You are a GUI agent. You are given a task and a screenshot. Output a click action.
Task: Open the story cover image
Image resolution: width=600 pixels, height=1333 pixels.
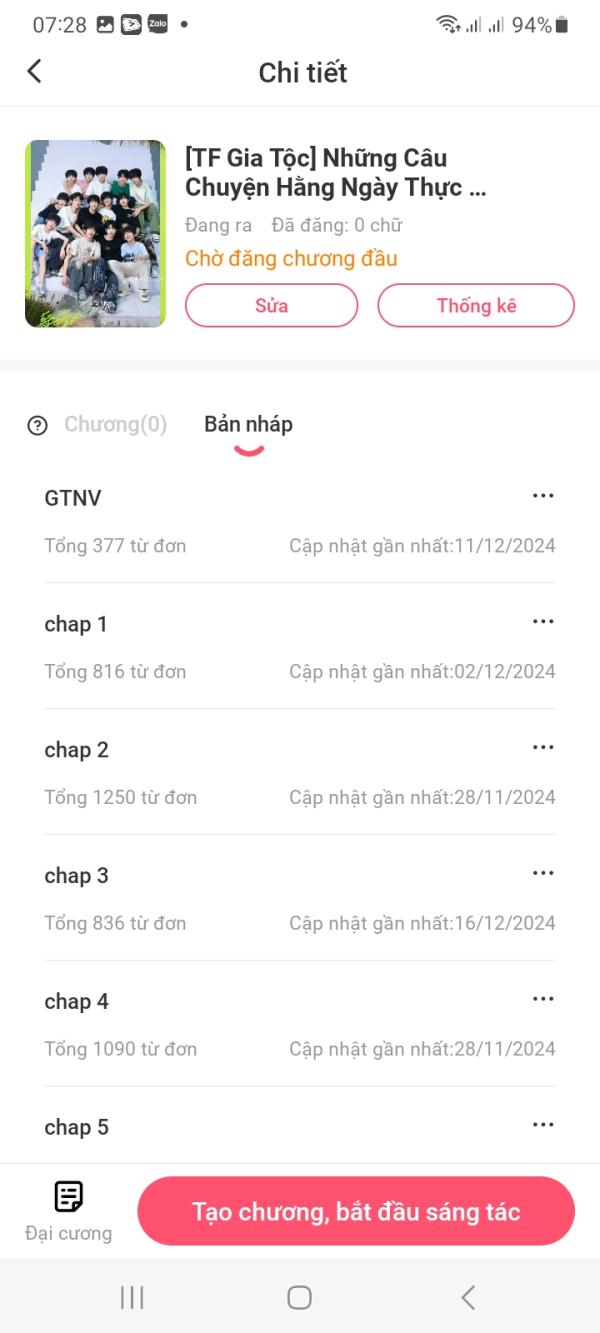click(95, 234)
